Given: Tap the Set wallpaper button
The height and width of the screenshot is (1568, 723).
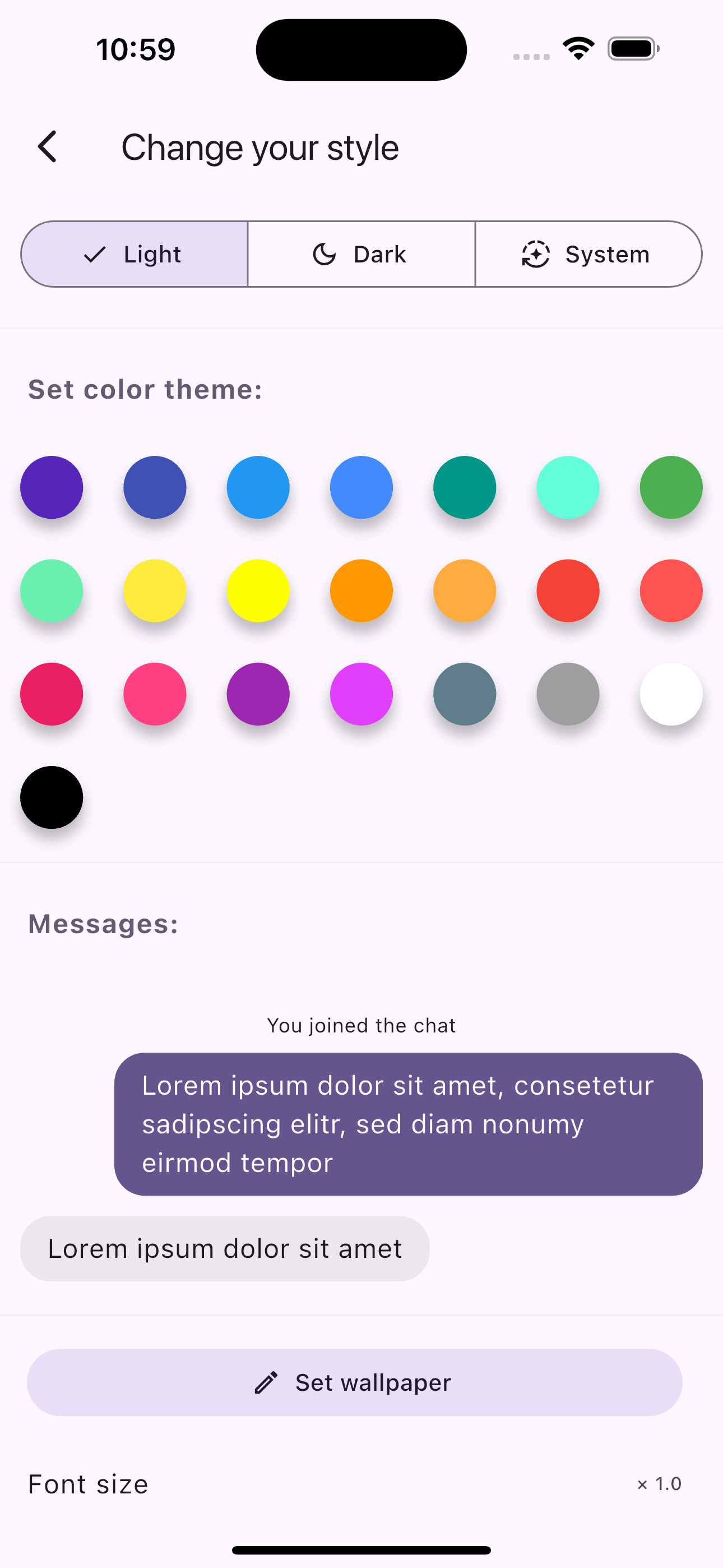Looking at the screenshot, I should (354, 1382).
